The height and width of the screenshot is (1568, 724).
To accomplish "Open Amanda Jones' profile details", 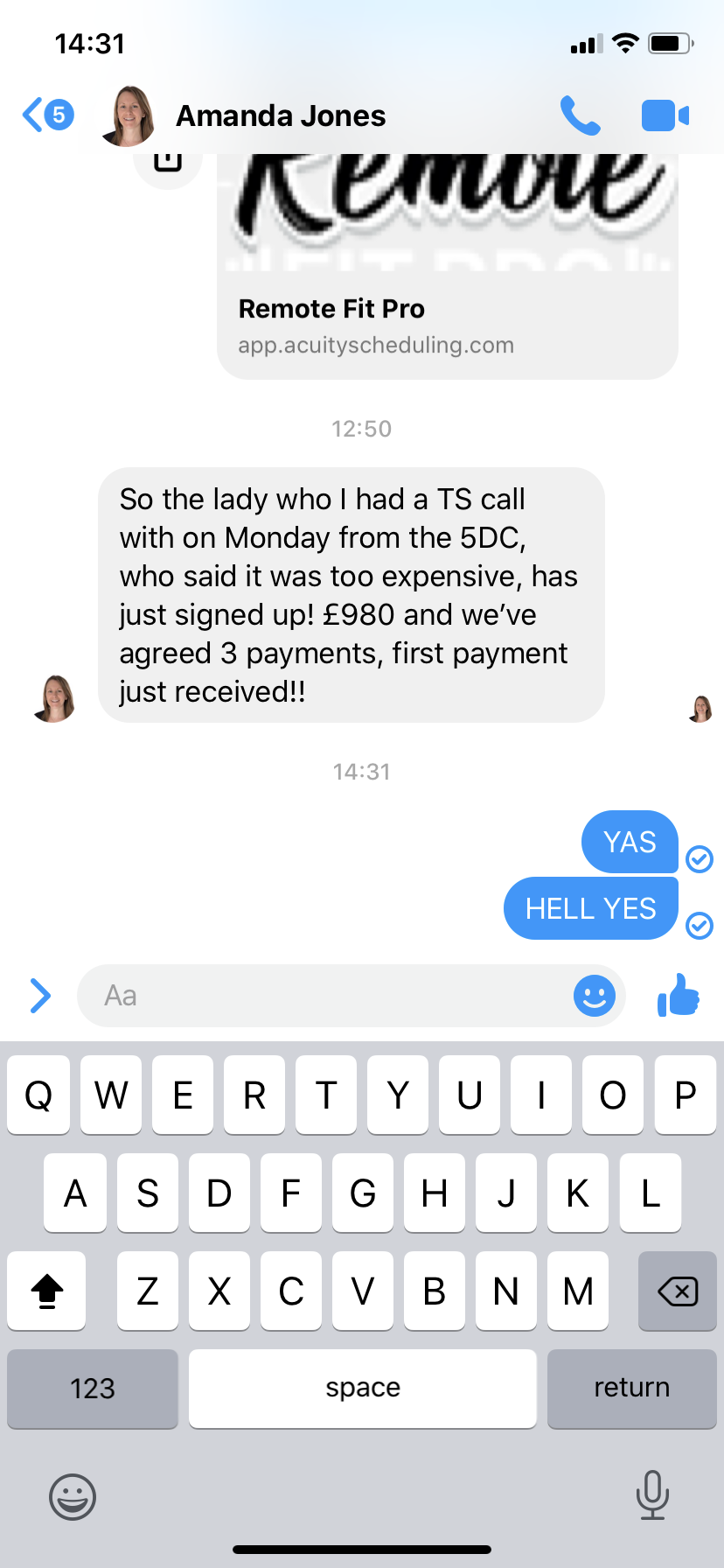I will [x=280, y=115].
